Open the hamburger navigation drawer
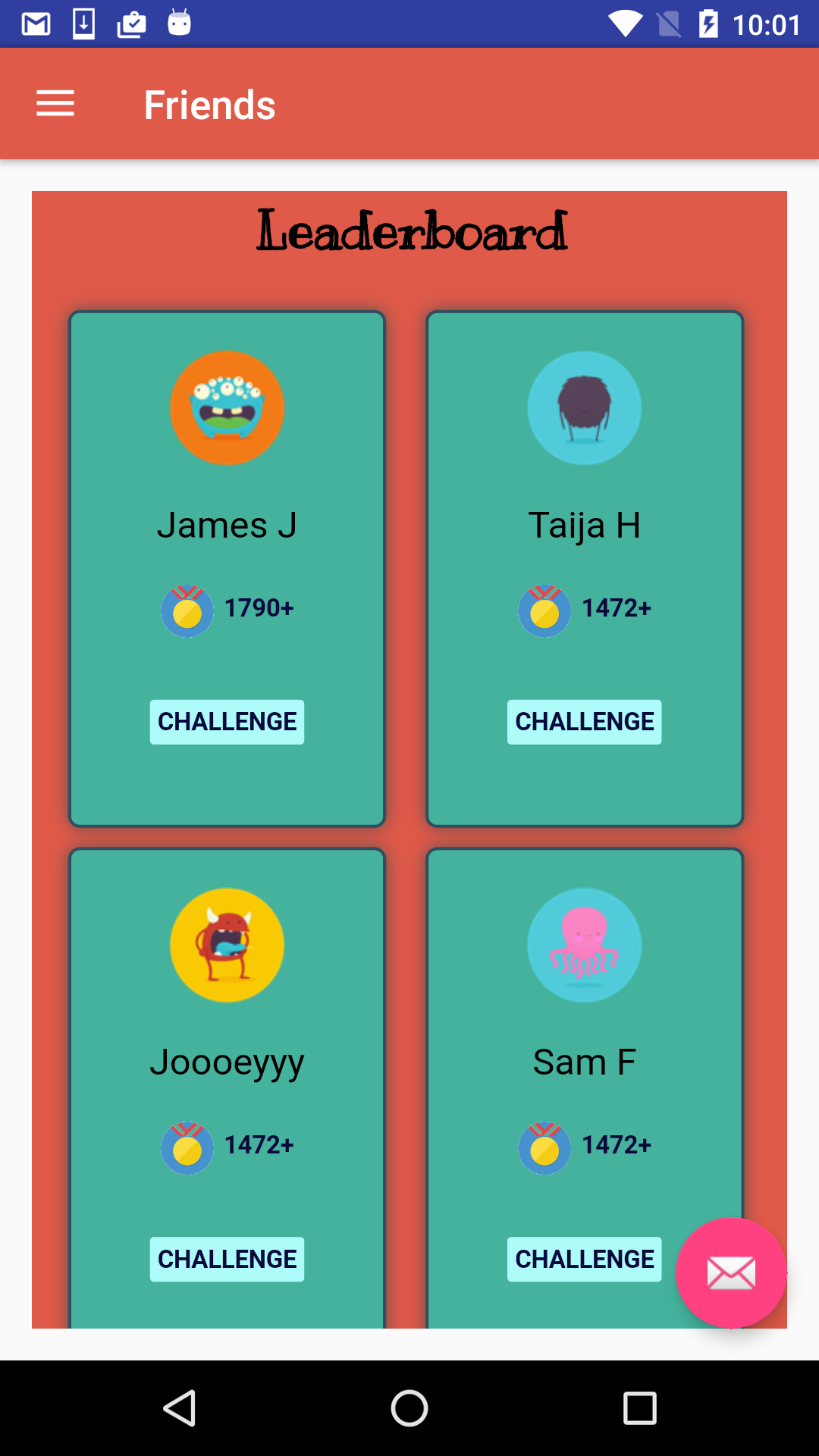 point(55,104)
